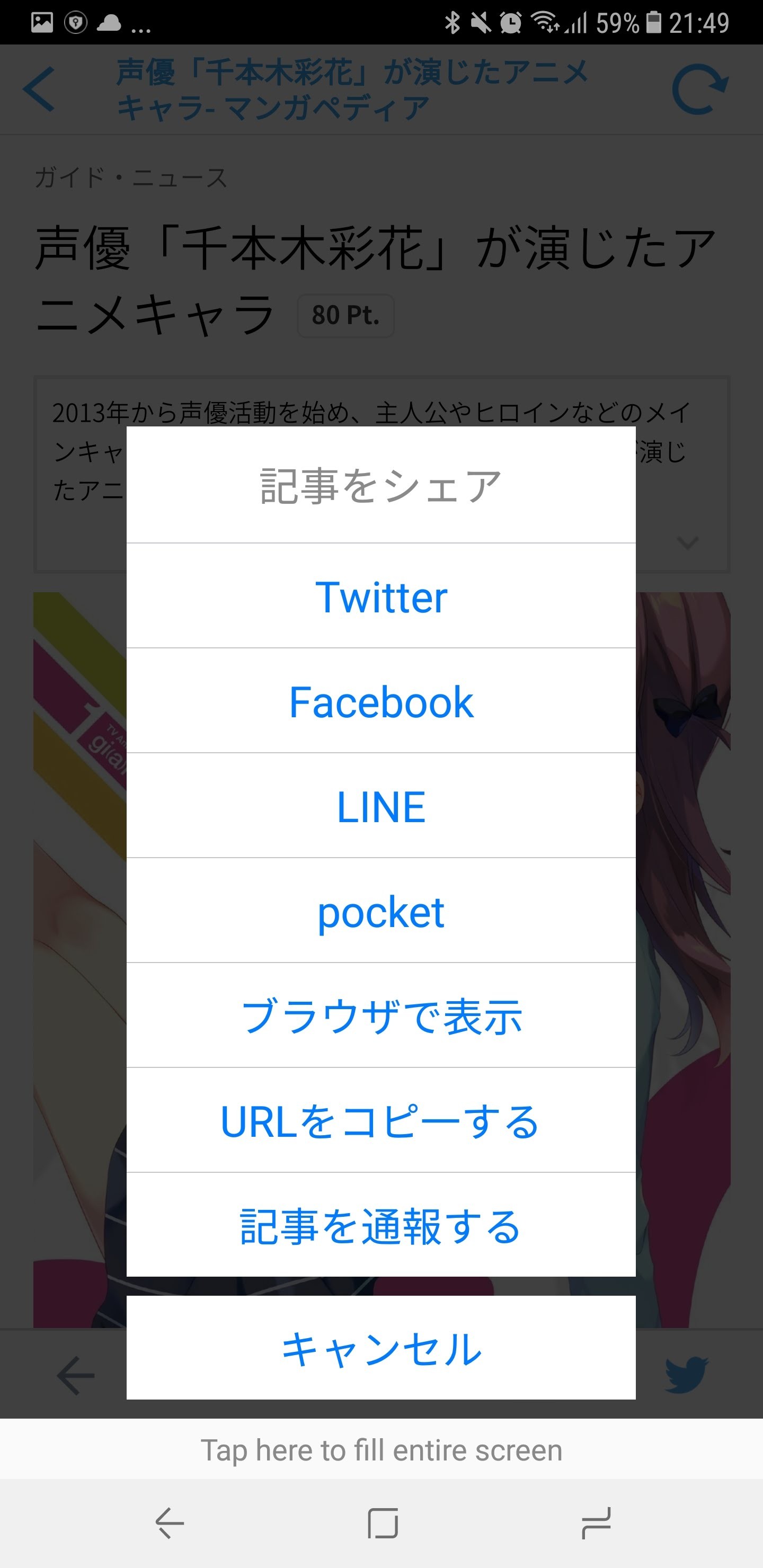Report the article with 記事を通報する
763x1568 pixels.
click(381, 1225)
